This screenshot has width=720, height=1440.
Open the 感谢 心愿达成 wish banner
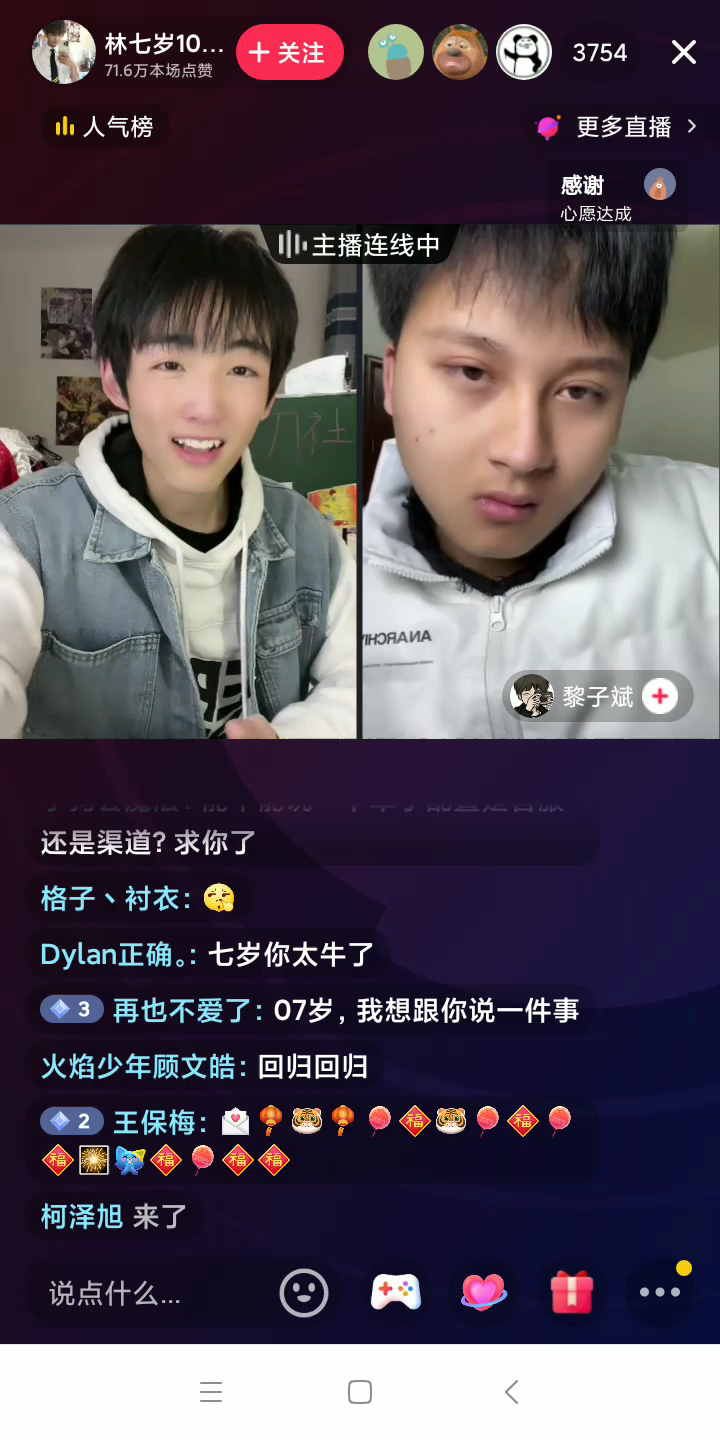pyautogui.click(x=616, y=195)
